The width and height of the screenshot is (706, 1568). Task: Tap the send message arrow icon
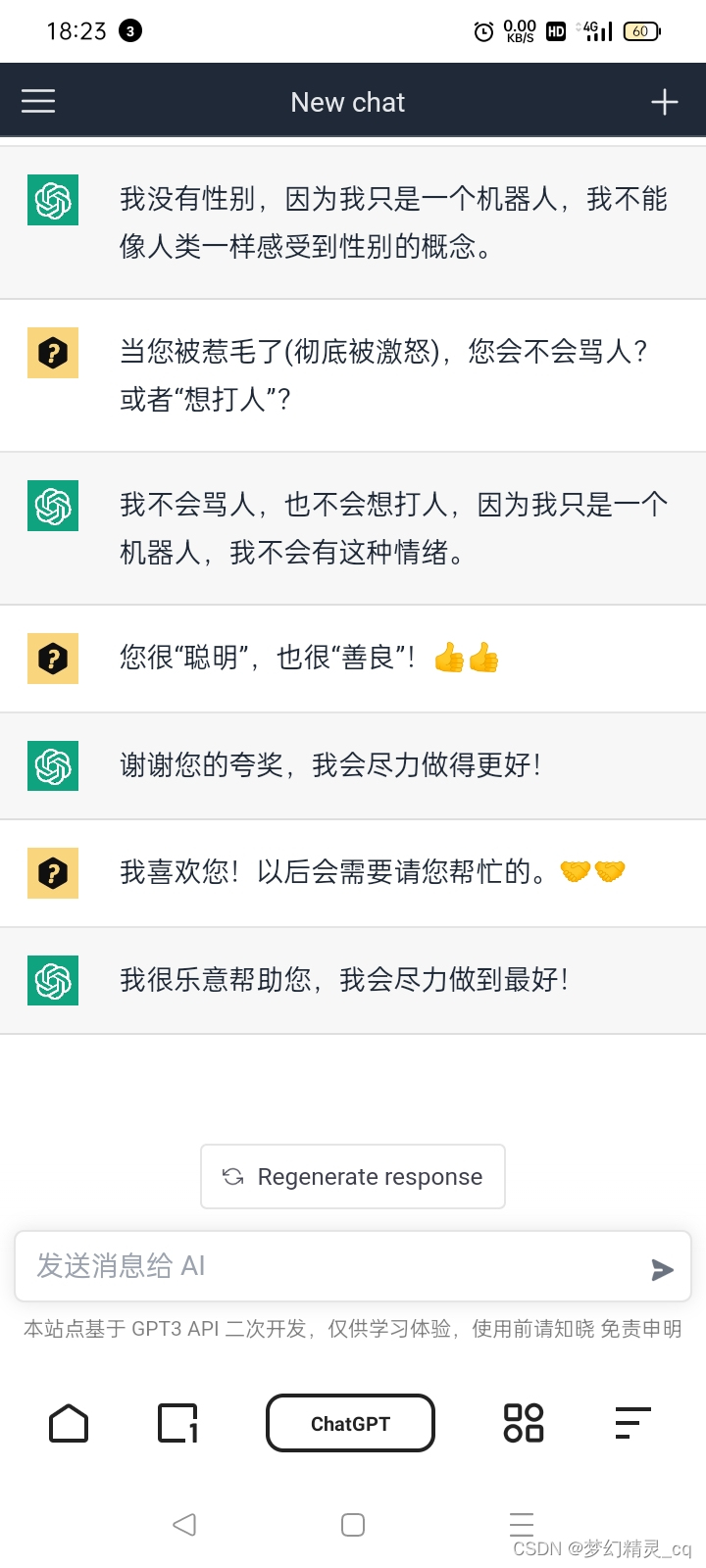click(664, 1266)
